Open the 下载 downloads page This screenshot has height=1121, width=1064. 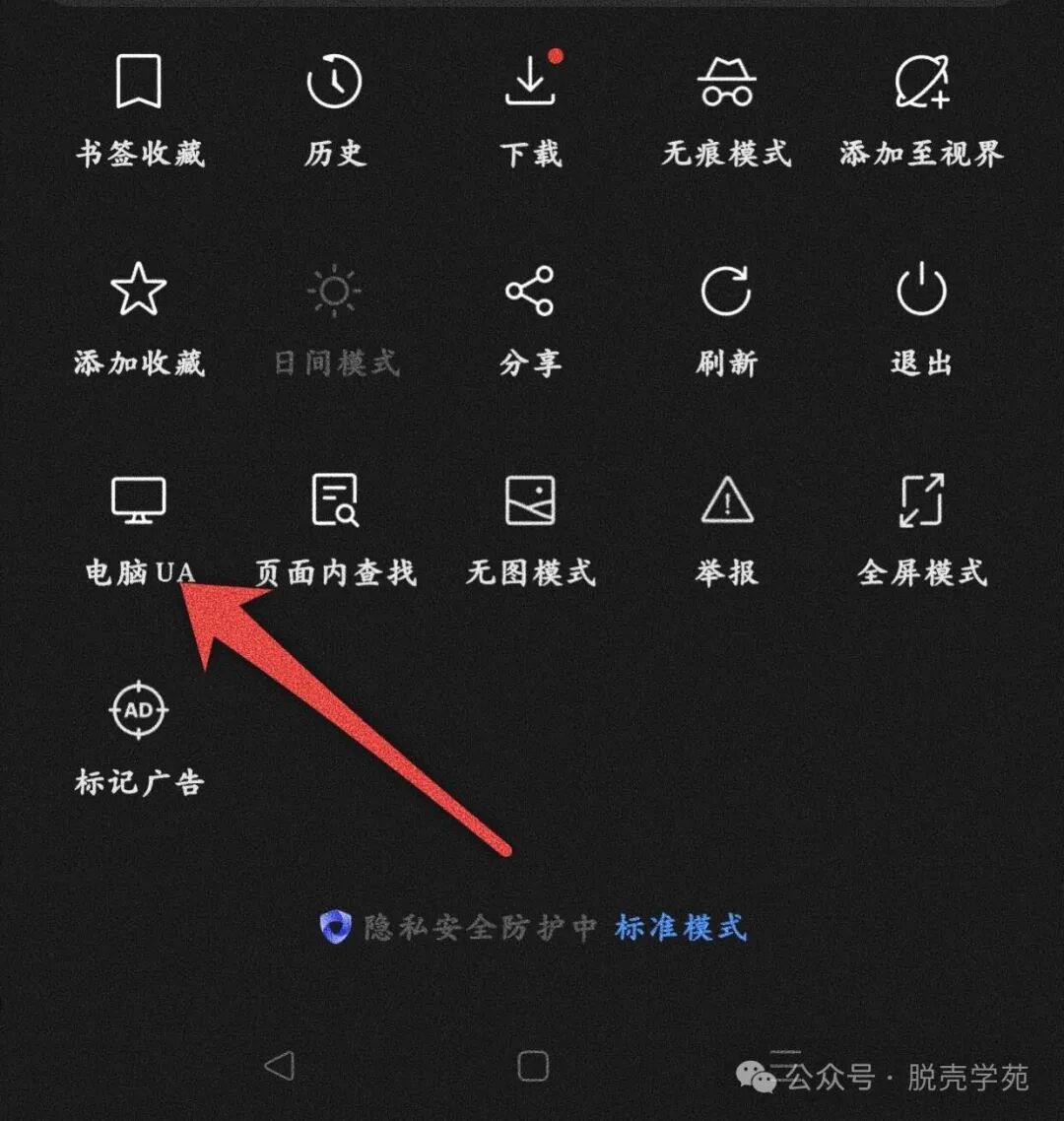click(x=531, y=110)
